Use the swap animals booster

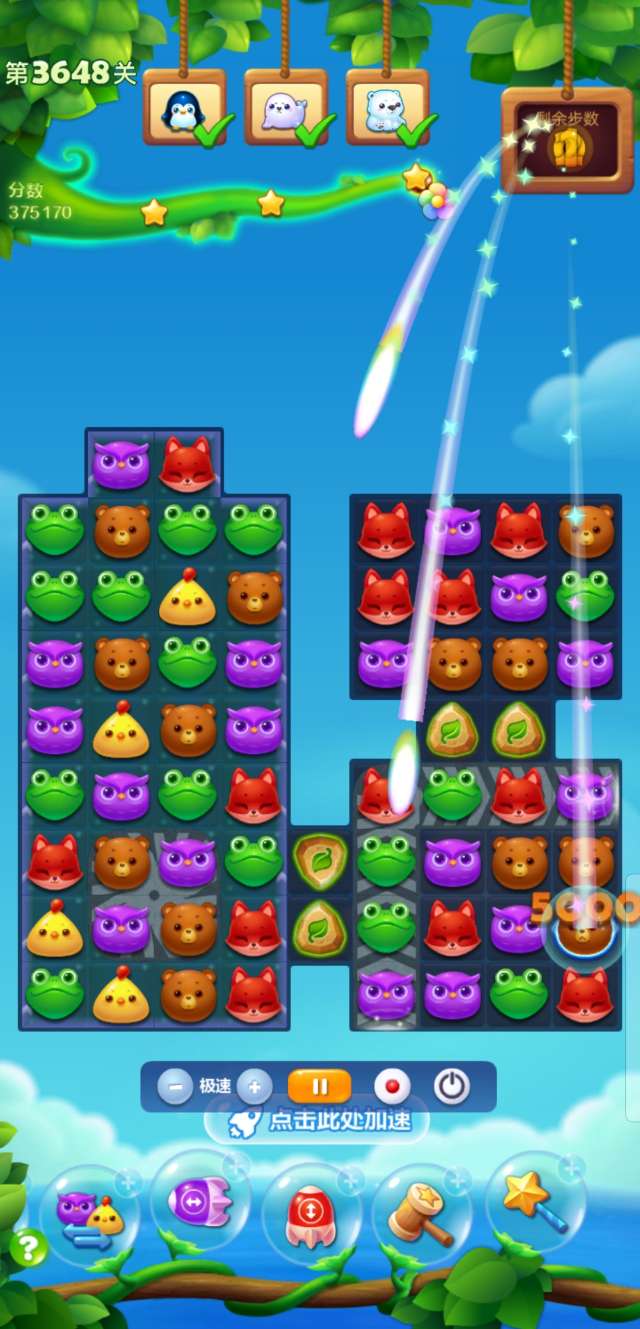pos(88,1215)
